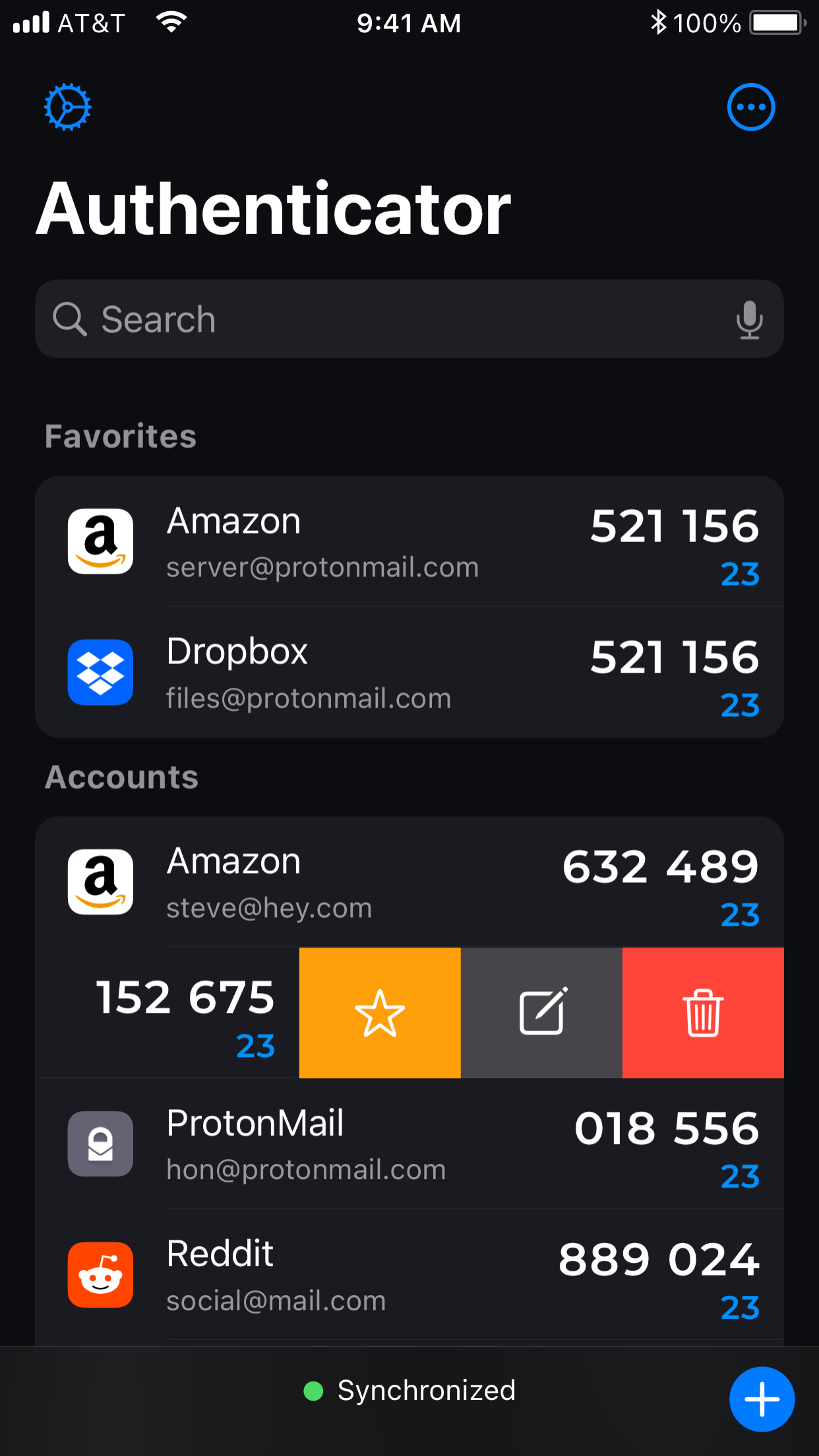Delete the swiped account with trash button
This screenshot has width=819, height=1456.
pos(703,1013)
